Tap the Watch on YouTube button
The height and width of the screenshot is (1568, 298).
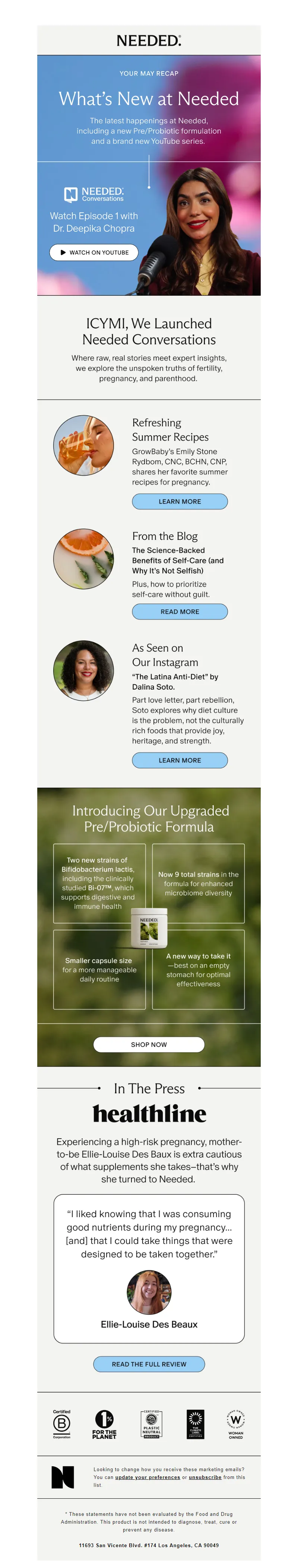click(x=93, y=252)
